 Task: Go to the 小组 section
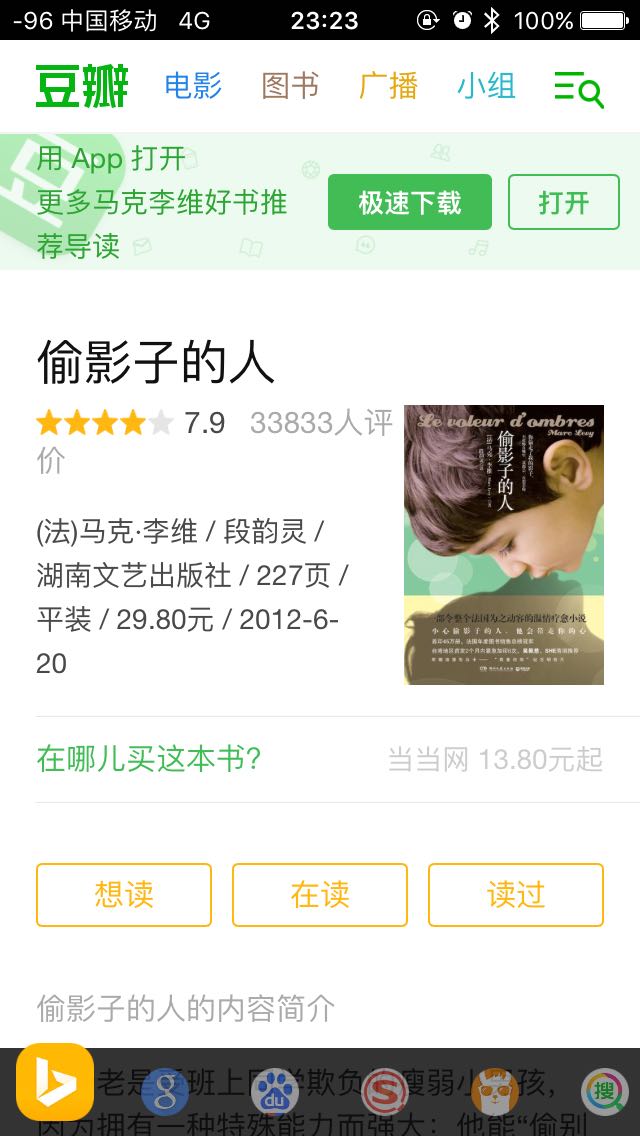[486, 86]
